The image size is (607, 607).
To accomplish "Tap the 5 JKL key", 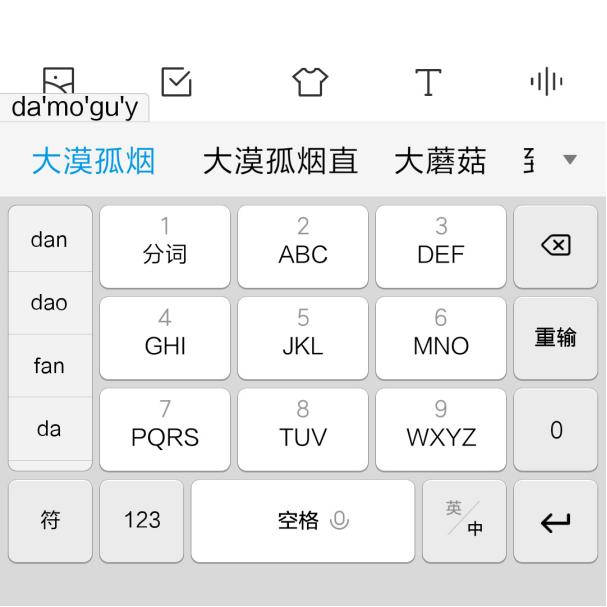I will tap(303, 337).
